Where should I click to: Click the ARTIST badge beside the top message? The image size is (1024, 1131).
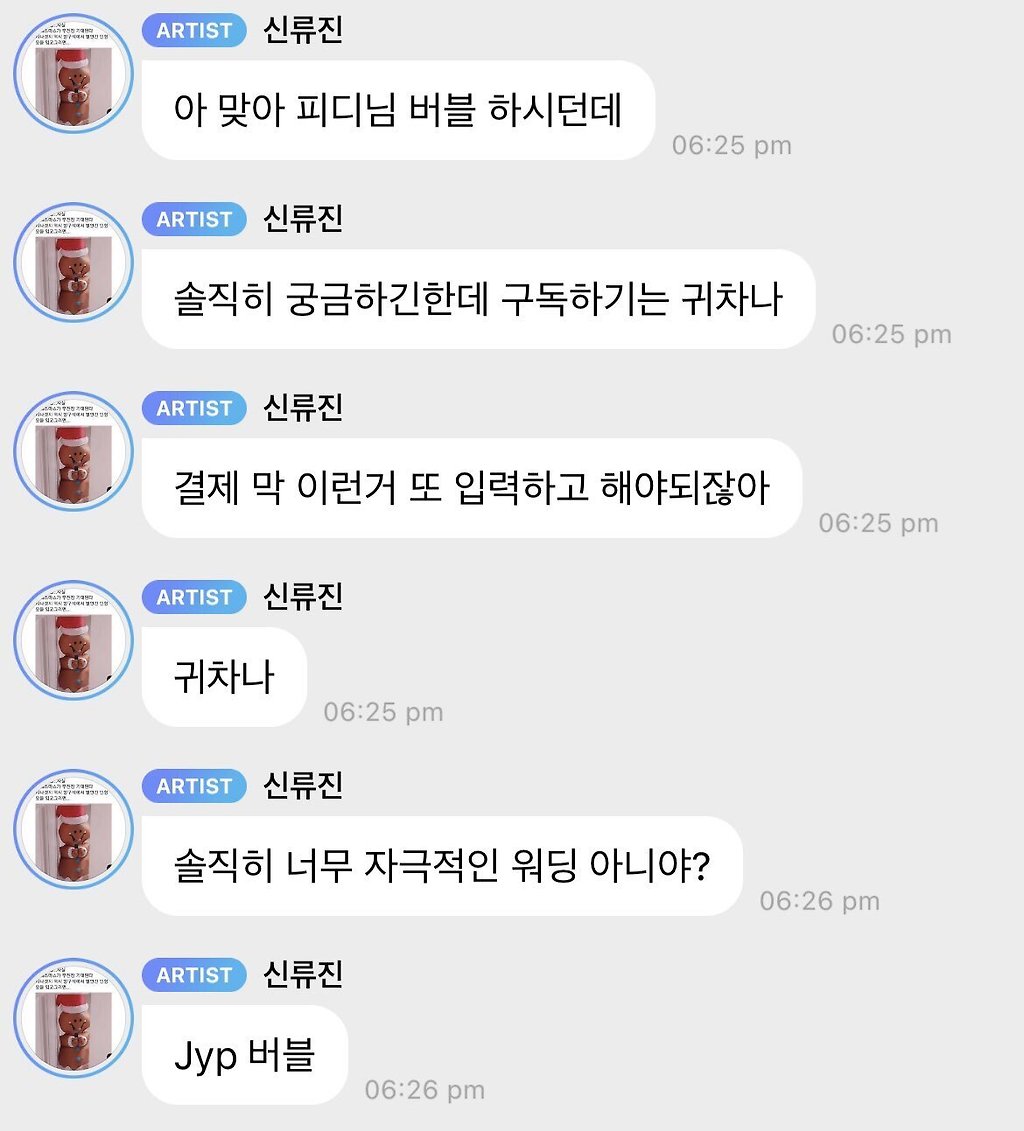click(194, 31)
